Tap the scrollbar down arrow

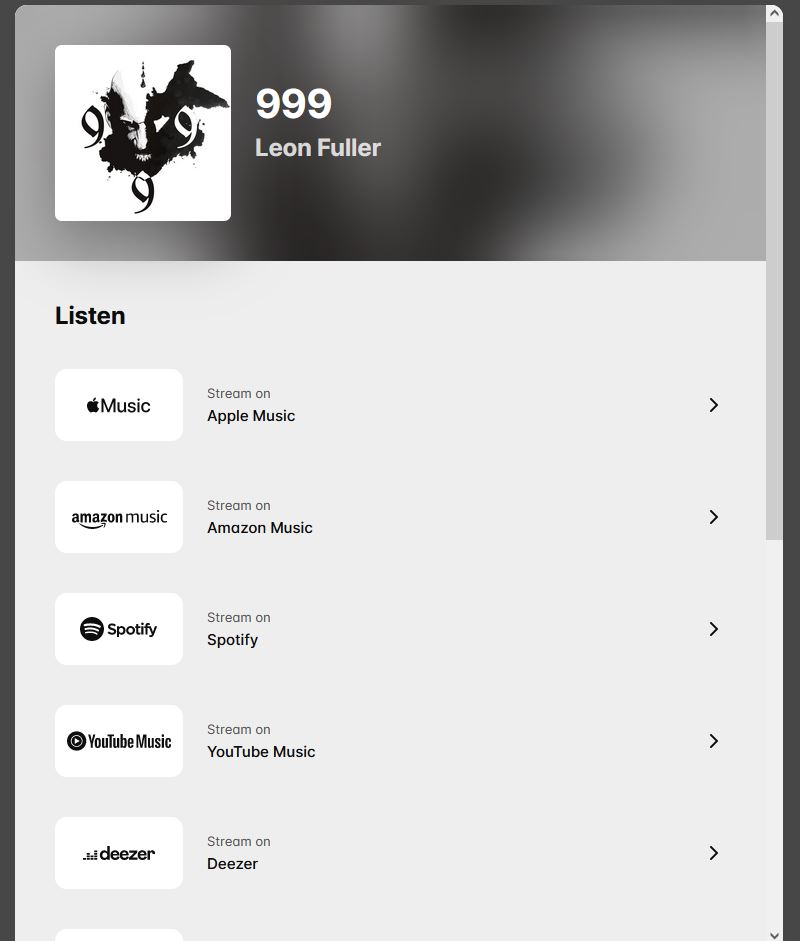(x=775, y=934)
